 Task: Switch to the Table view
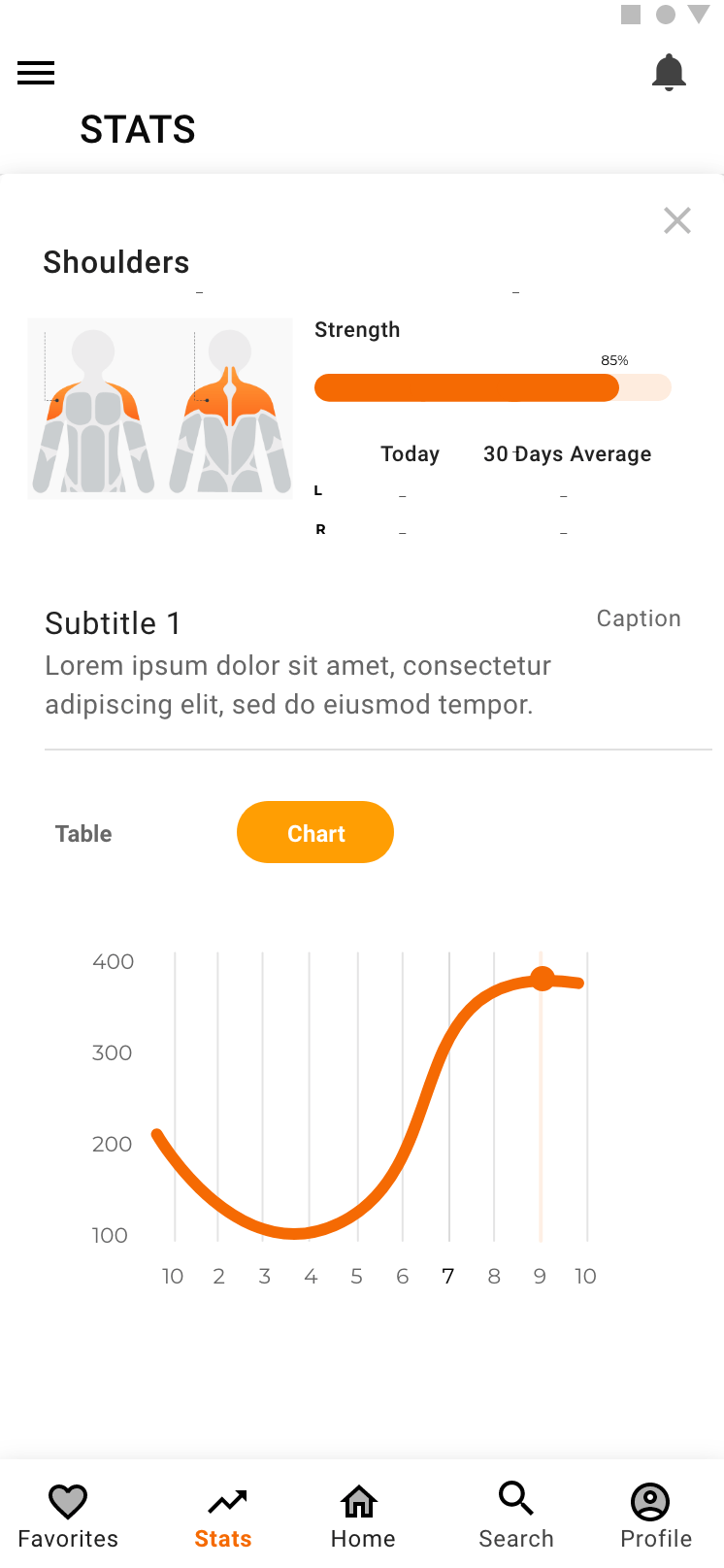click(x=83, y=834)
